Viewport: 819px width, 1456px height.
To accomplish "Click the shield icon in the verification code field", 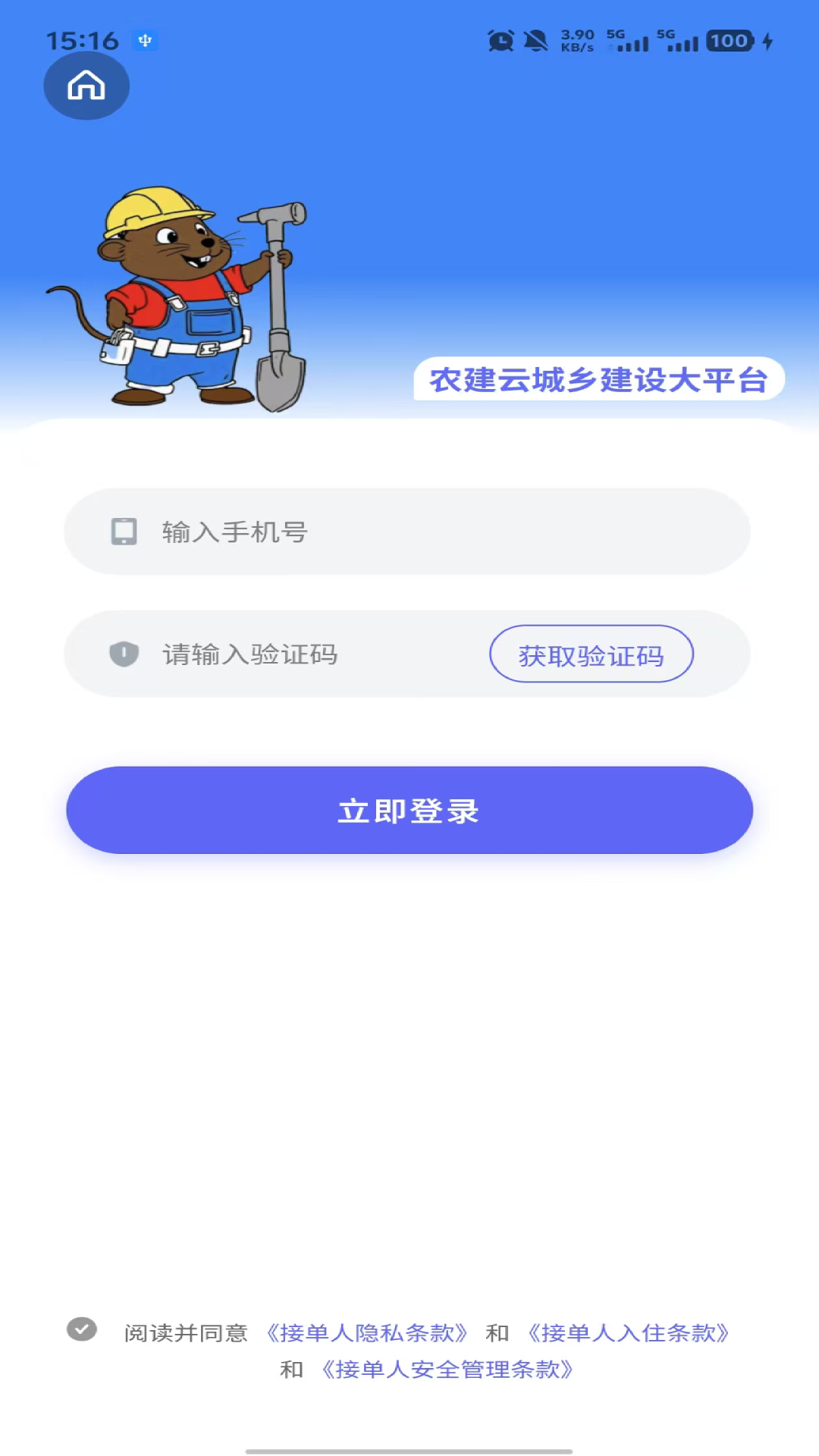I will (x=124, y=654).
